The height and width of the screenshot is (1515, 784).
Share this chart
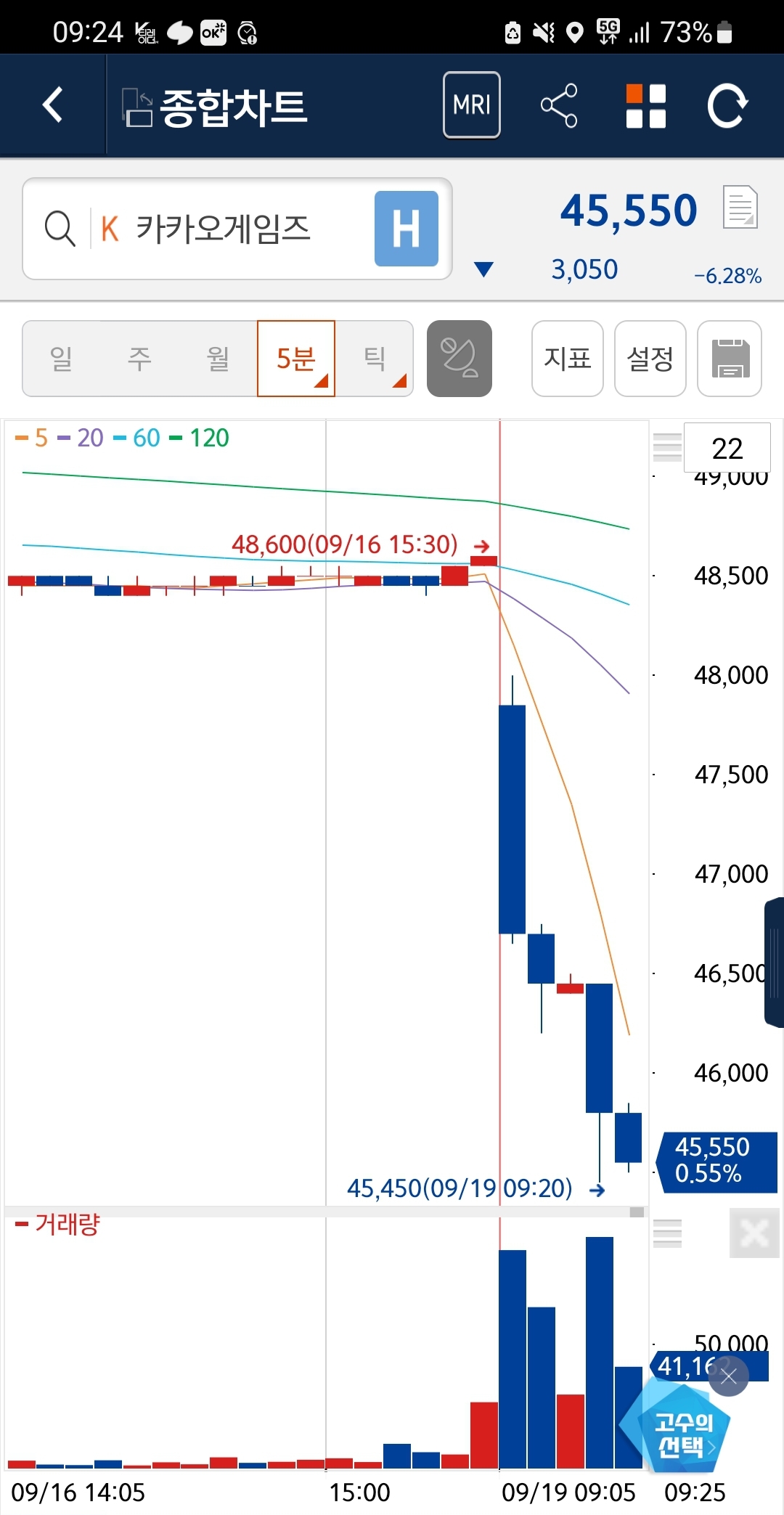point(559,105)
